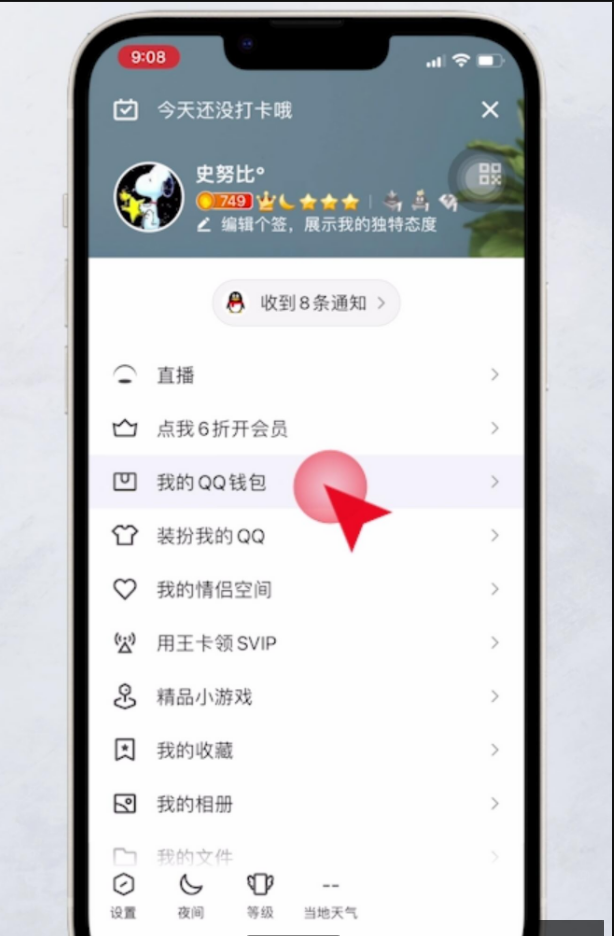Go to 我的情侣空间

(306, 589)
